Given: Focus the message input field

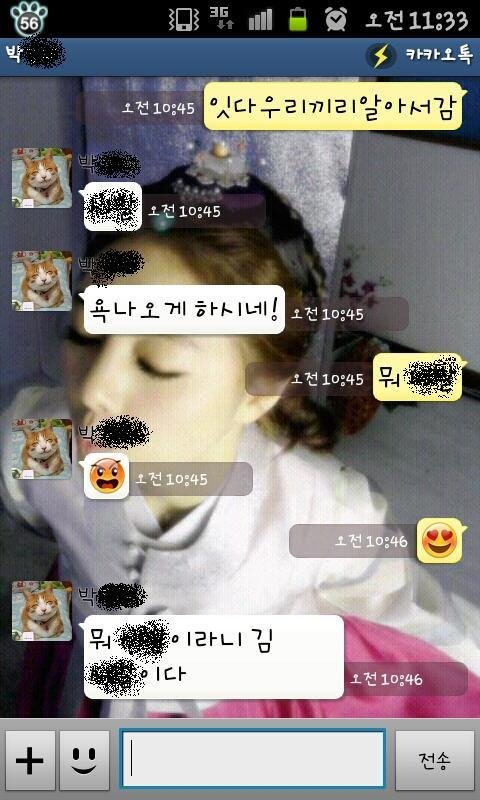Looking at the screenshot, I should (252, 759).
